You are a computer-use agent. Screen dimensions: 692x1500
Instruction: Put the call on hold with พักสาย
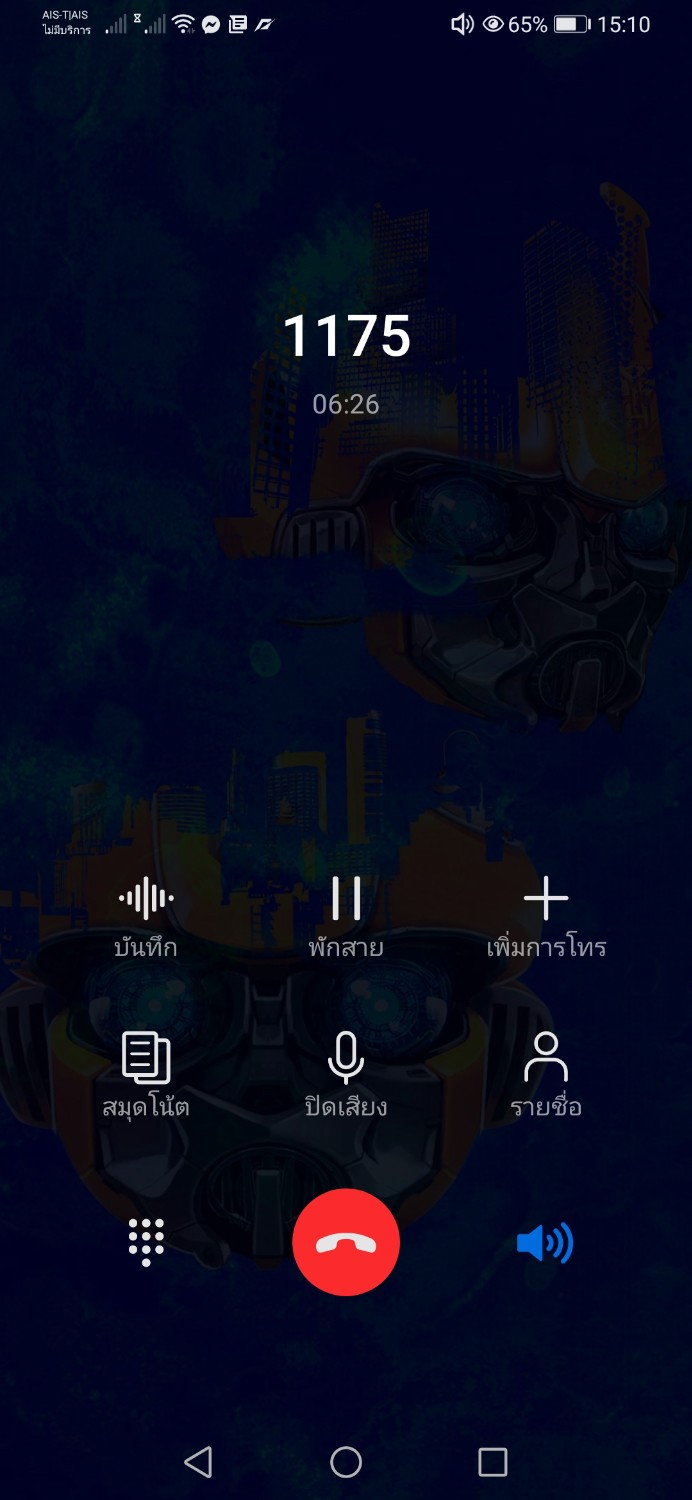click(x=346, y=917)
